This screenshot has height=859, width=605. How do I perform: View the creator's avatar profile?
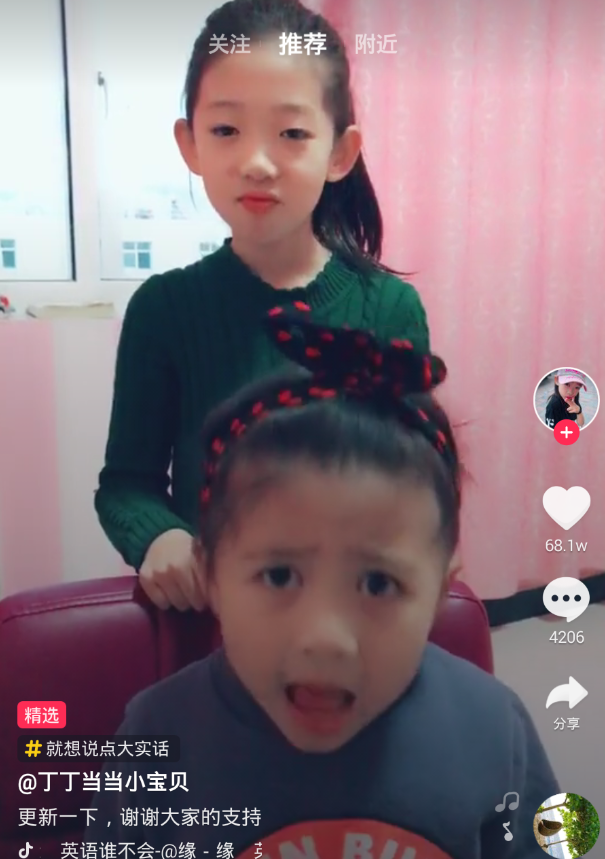(x=566, y=398)
